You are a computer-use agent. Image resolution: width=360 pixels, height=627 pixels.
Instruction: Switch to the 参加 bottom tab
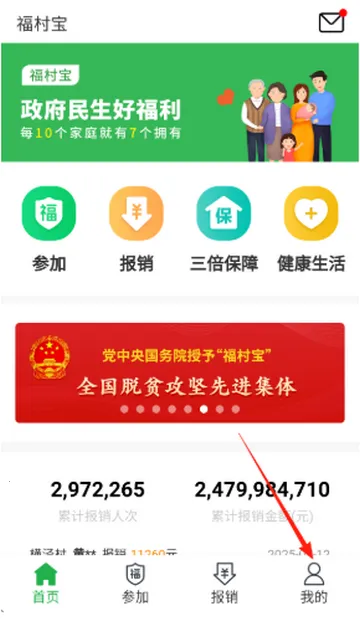135,583
